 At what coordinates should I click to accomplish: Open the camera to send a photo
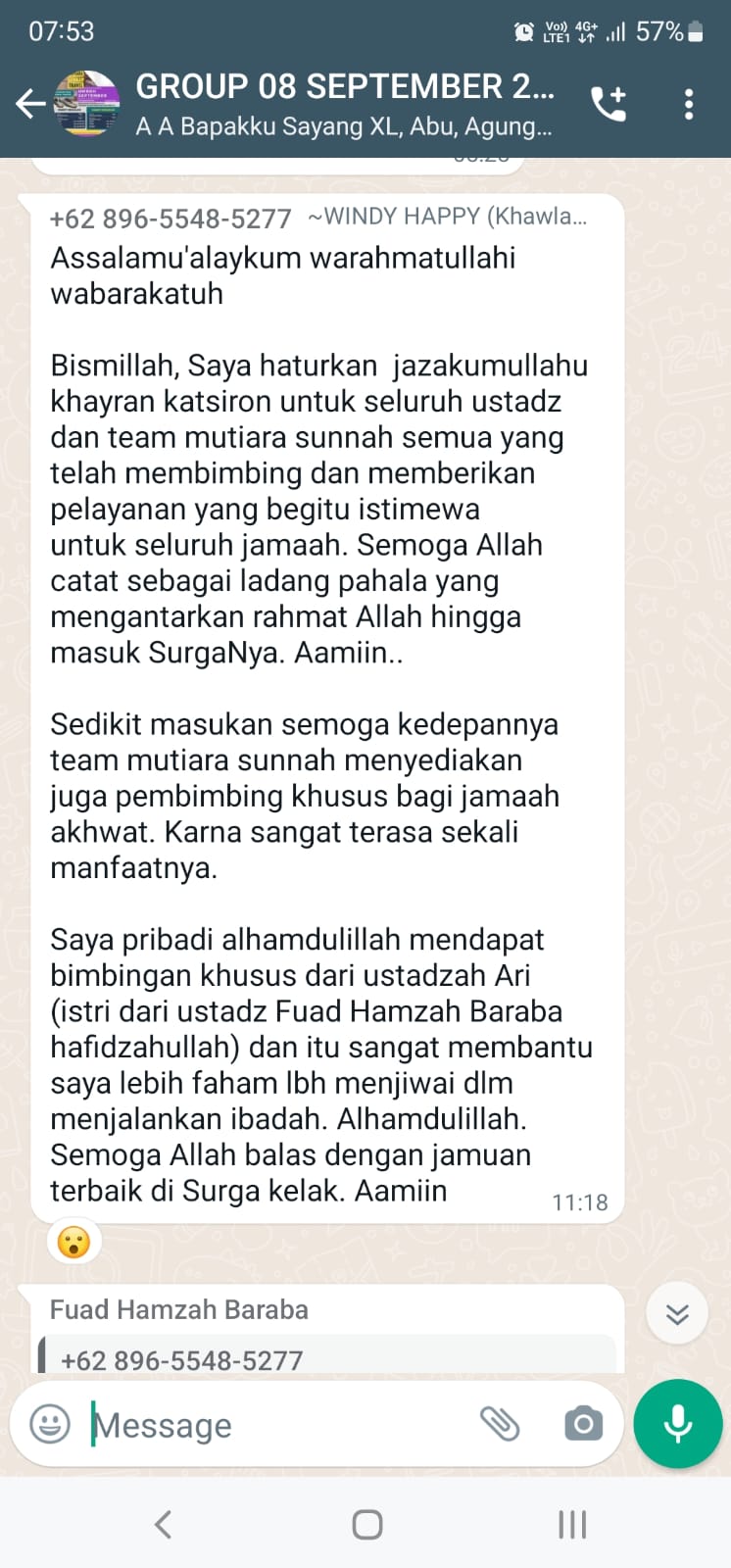click(583, 1424)
